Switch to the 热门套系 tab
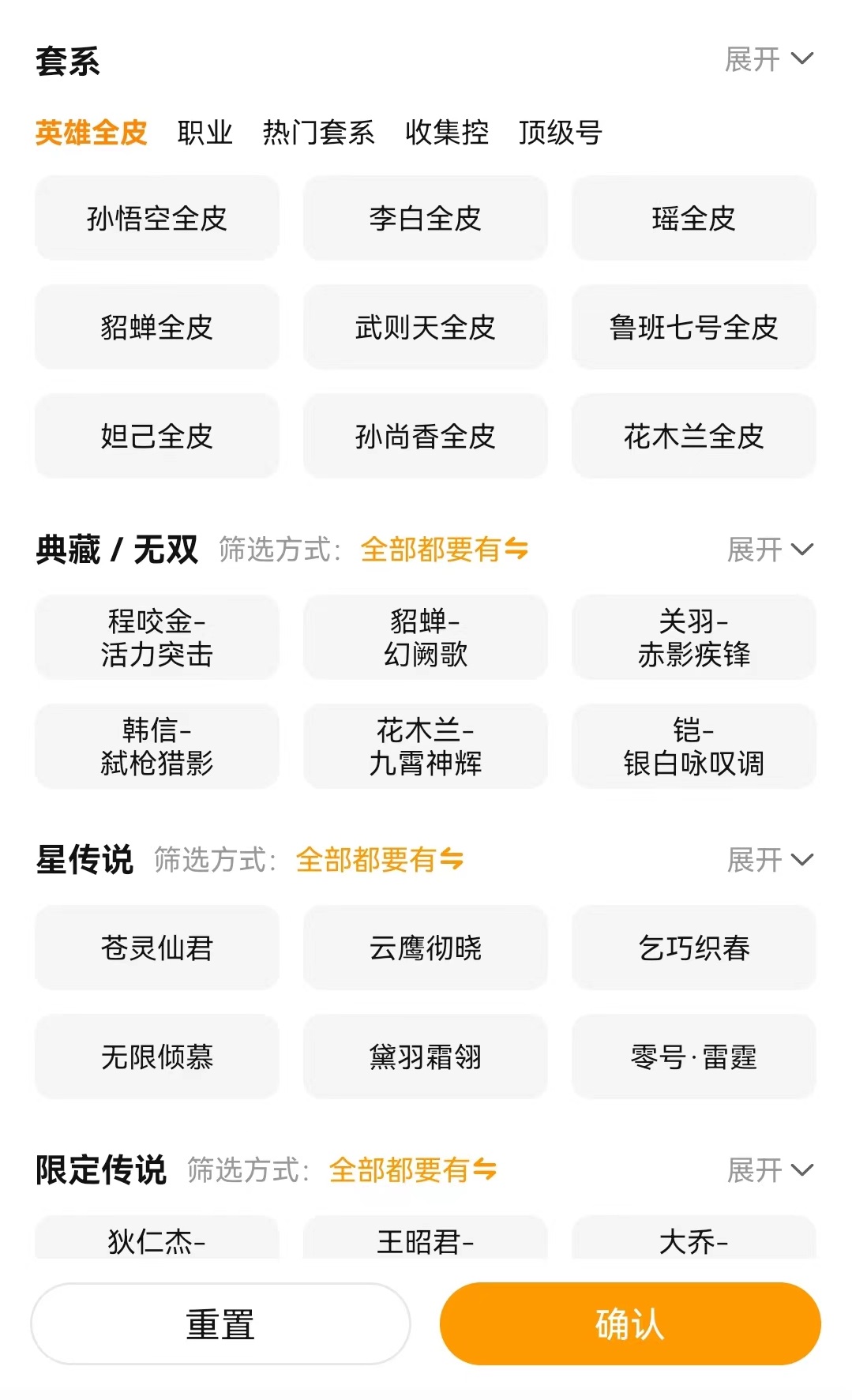Viewport: 852px width, 1400px height. click(x=318, y=133)
